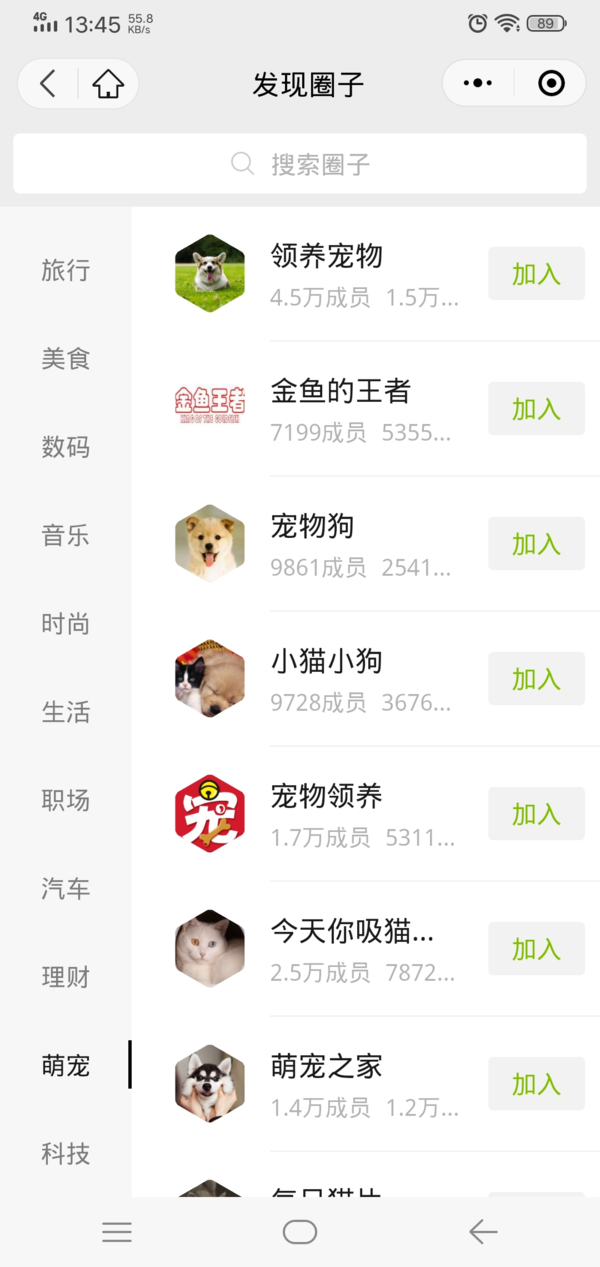Open the 宠物领养 circle details

click(x=326, y=797)
